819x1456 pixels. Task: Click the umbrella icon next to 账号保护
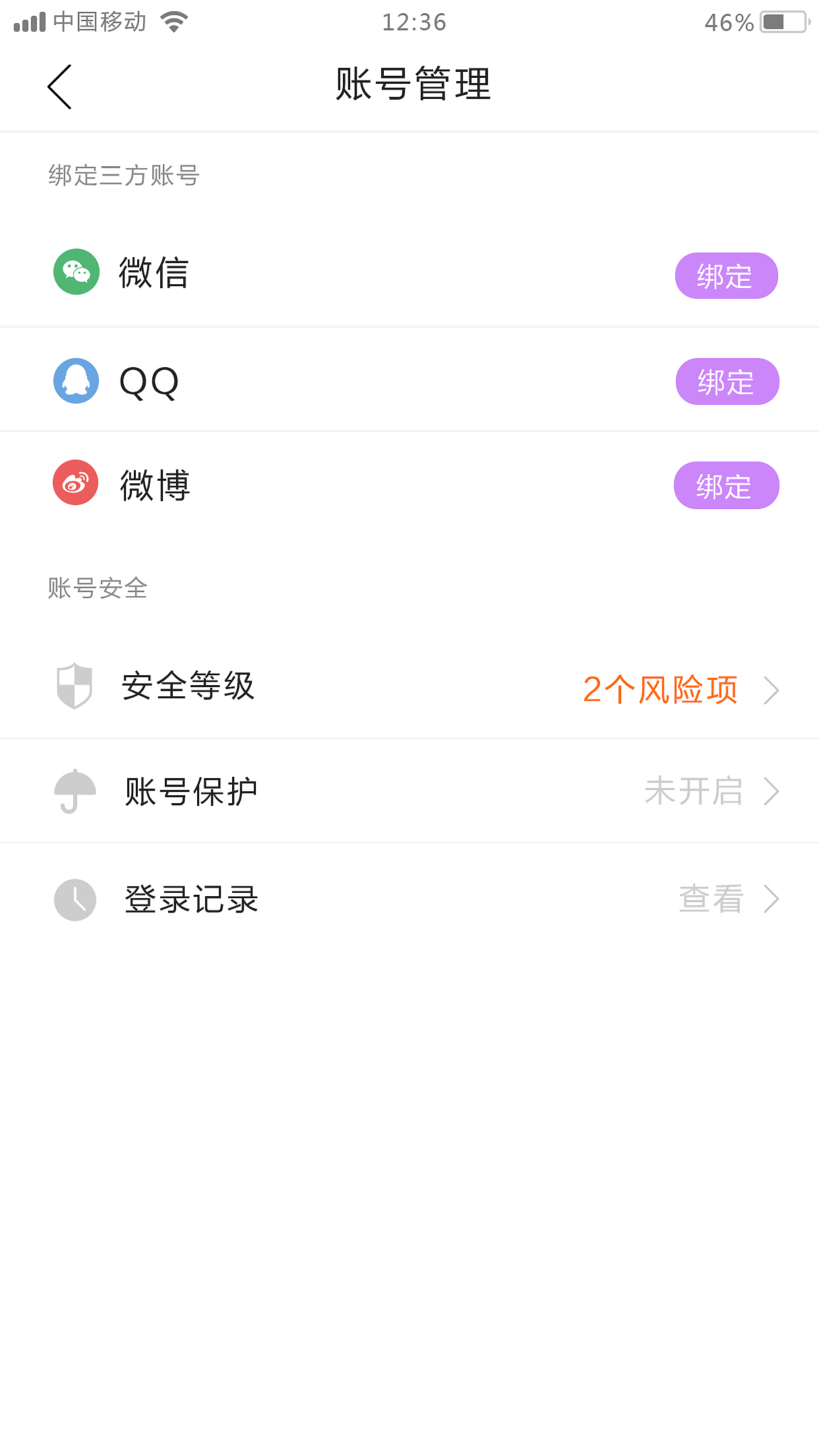75,791
